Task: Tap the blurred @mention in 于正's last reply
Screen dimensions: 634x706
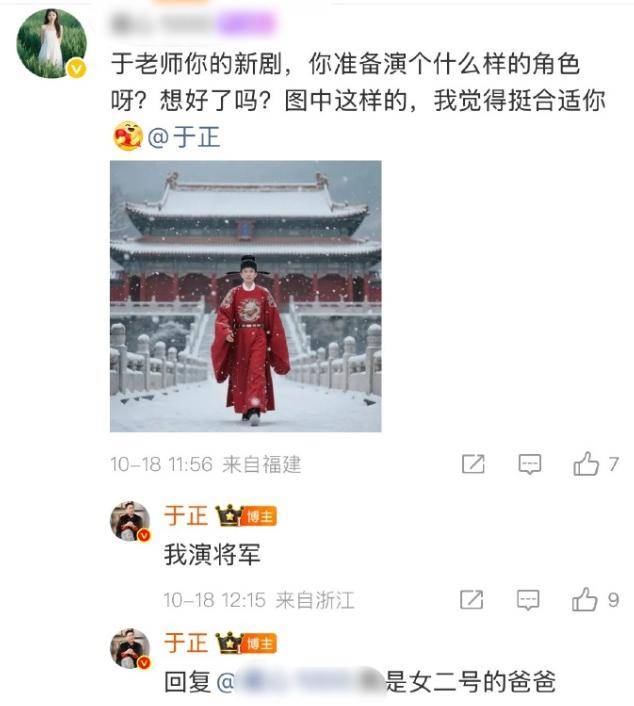Action: (x=300, y=683)
